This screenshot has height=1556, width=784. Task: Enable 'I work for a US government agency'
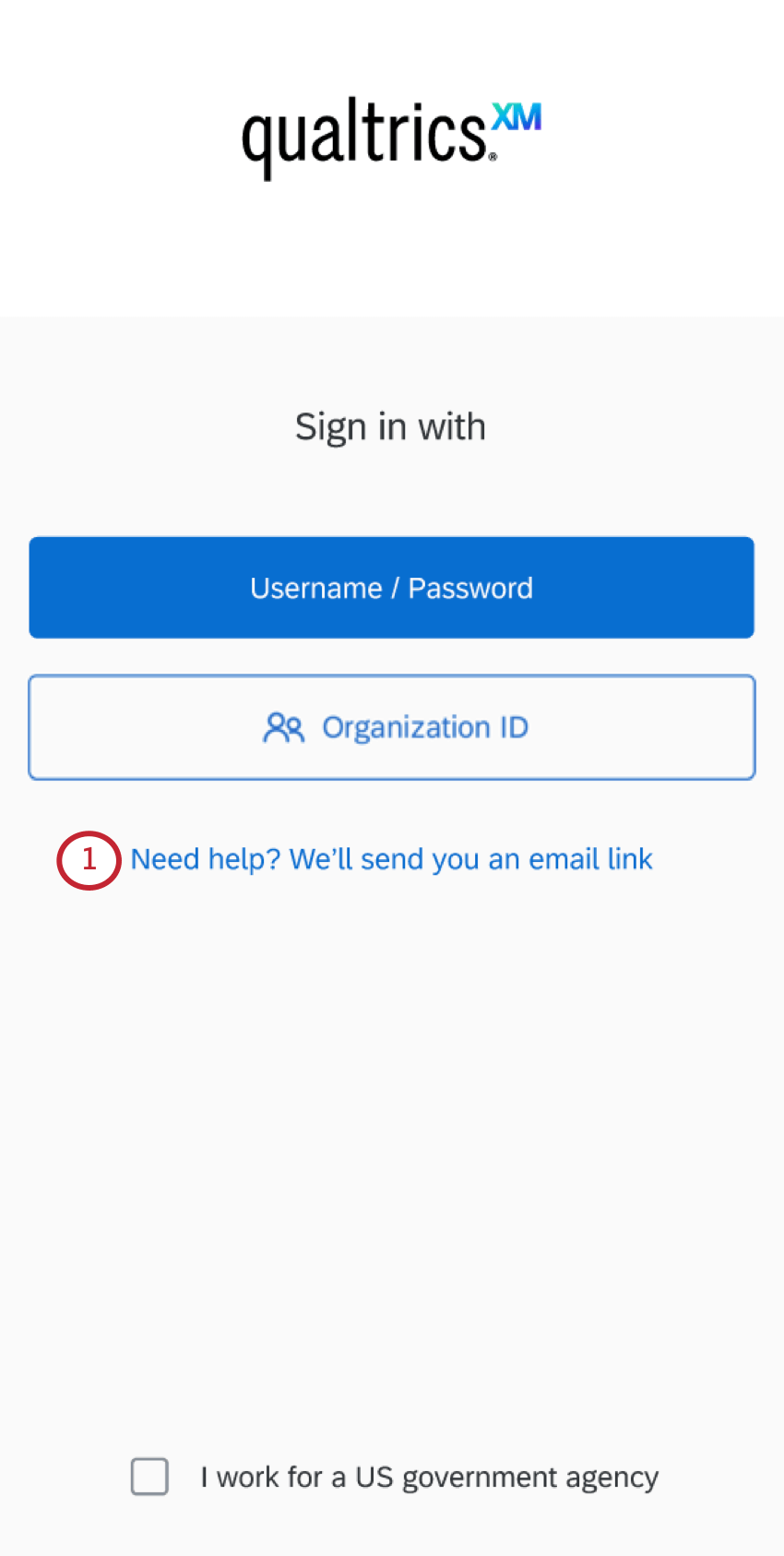[148, 1476]
